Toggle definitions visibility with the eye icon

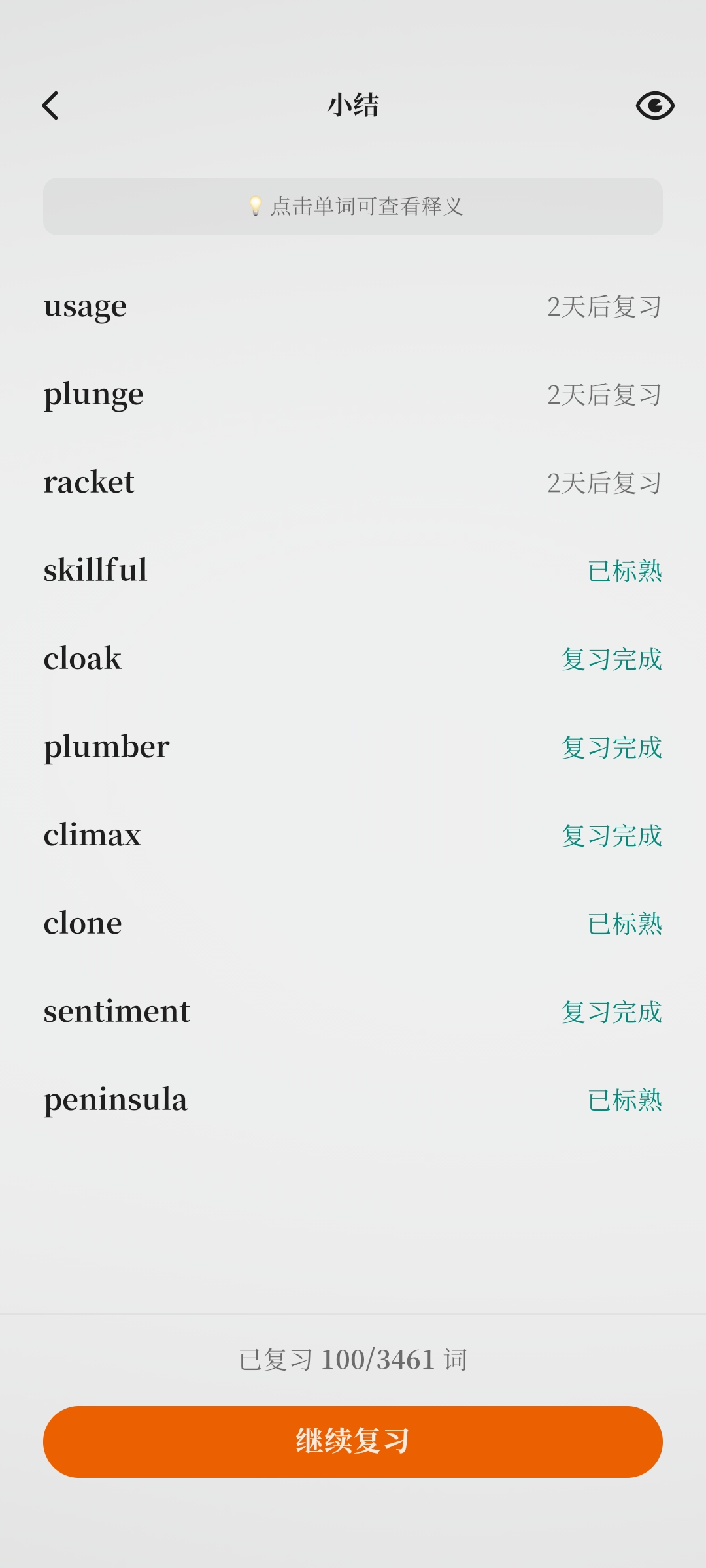click(654, 105)
